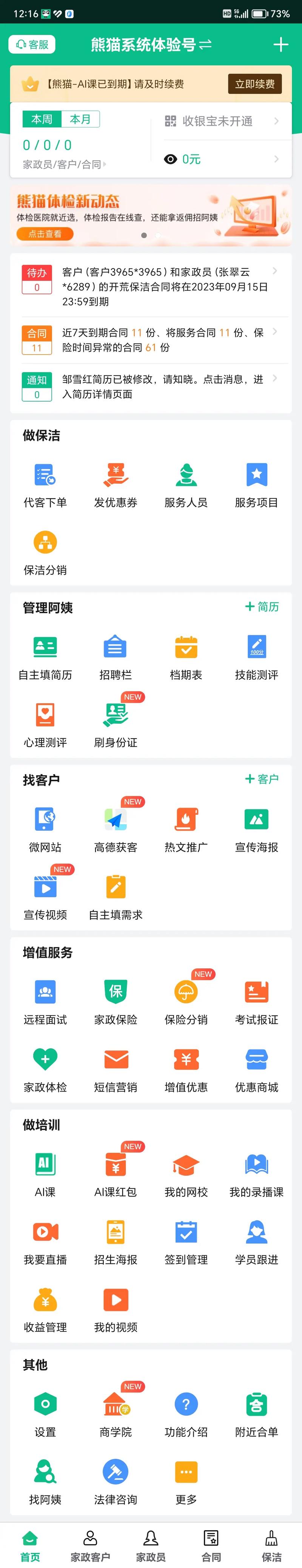Tap 立即续费 to renew course
Viewport: 302px width, 1568px height.
click(254, 84)
